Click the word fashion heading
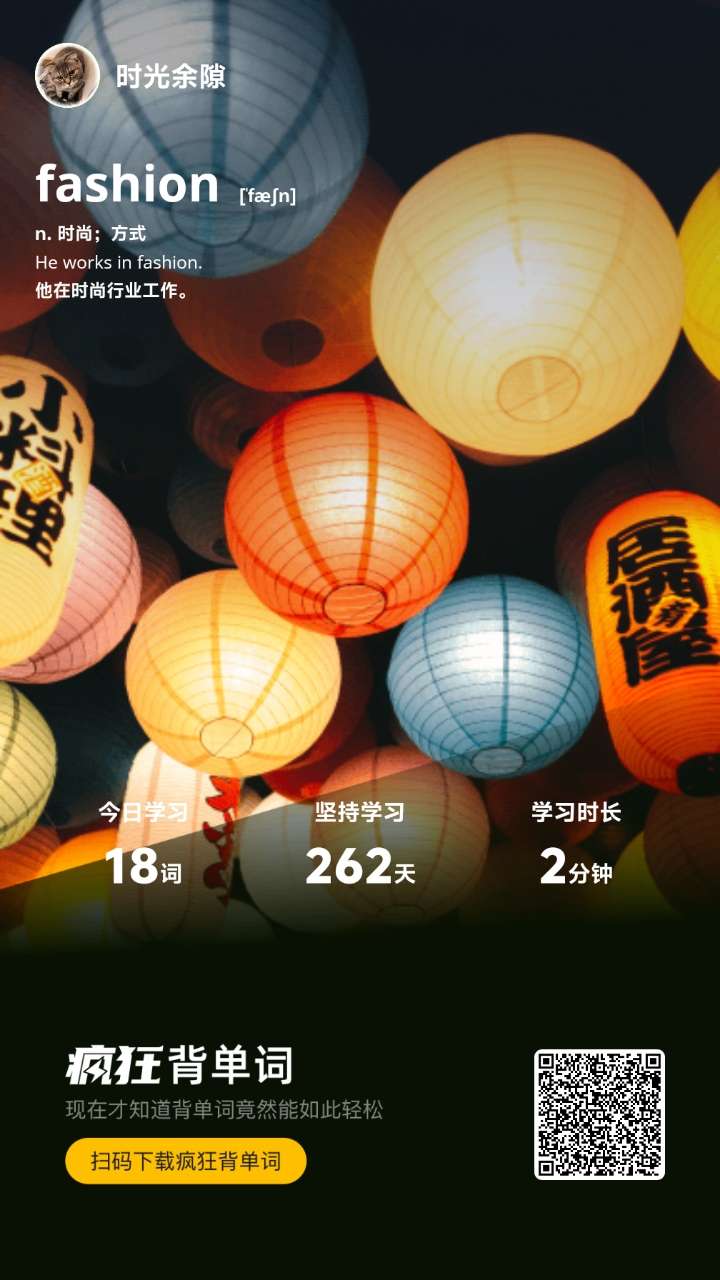The width and height of the screenshot is (720, 1280). (128, 183)
